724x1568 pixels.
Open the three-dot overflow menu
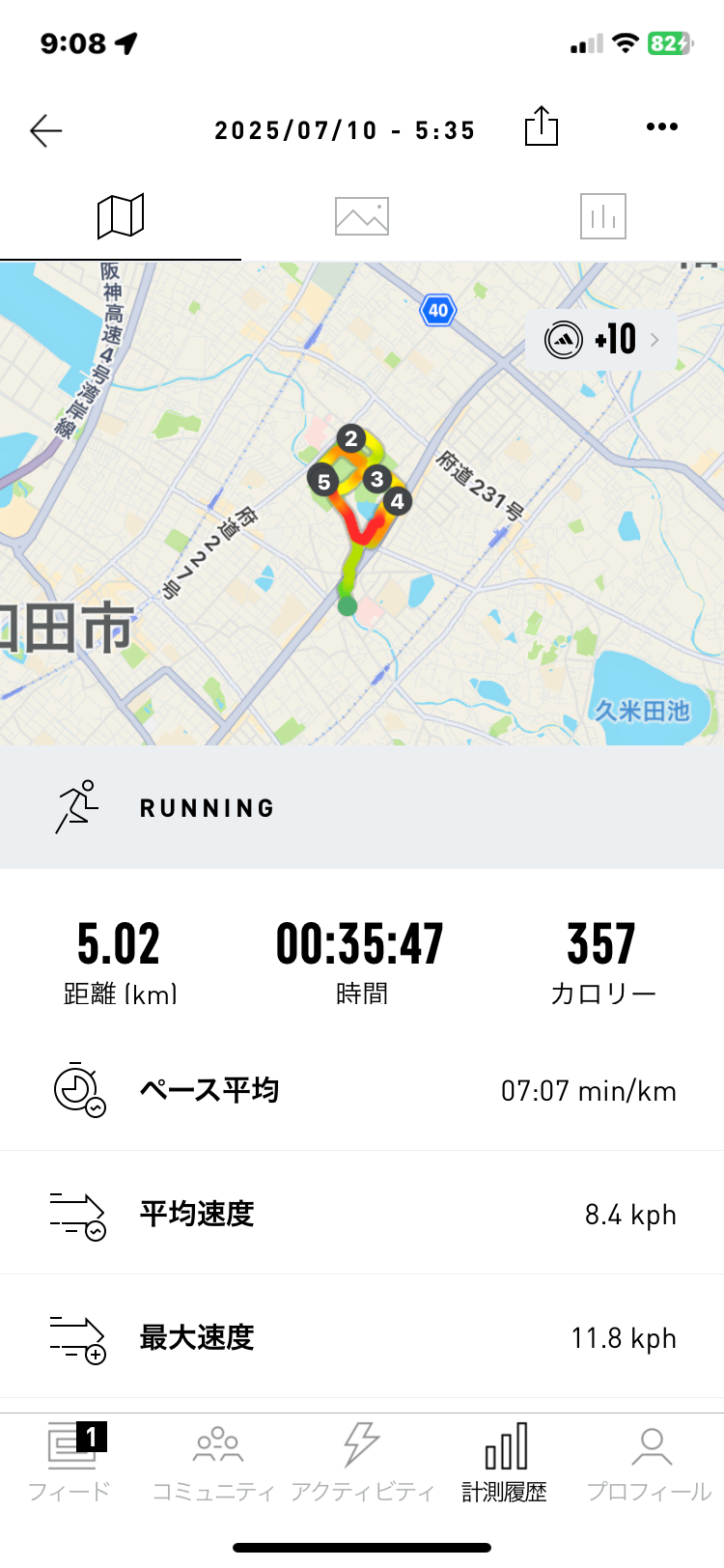[661, 126]
